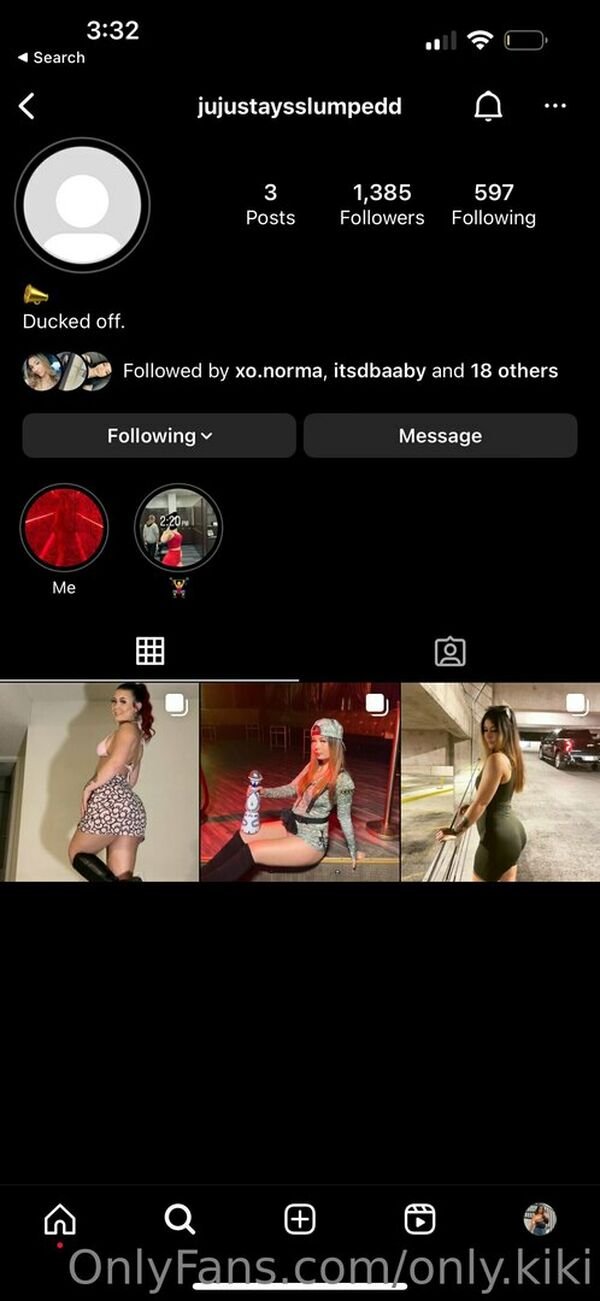Open the third post in parking garage
This screenshot has height=1301, width=600.
500,782
